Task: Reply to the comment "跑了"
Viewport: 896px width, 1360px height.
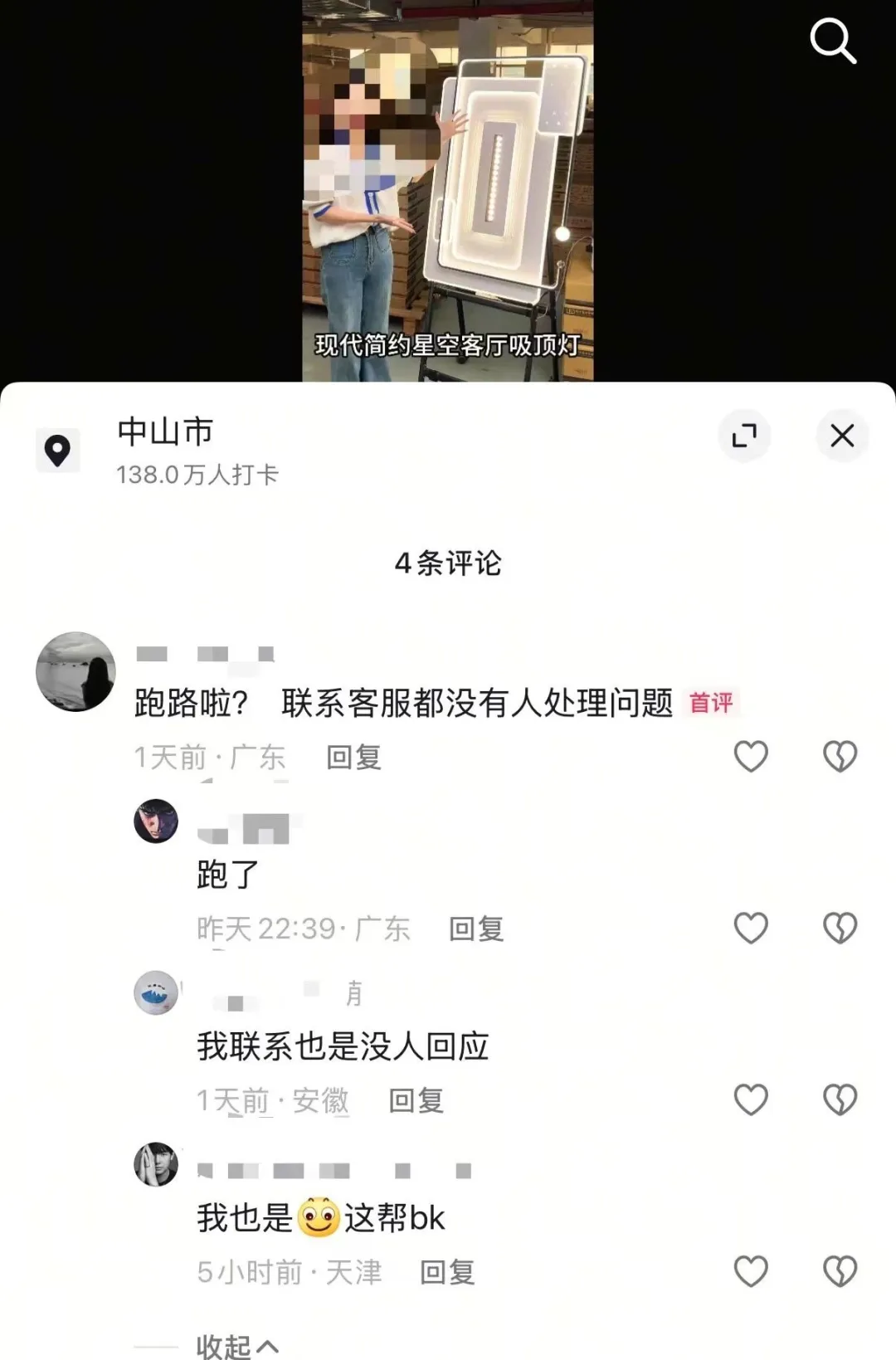Action: [x=476, y=929]
